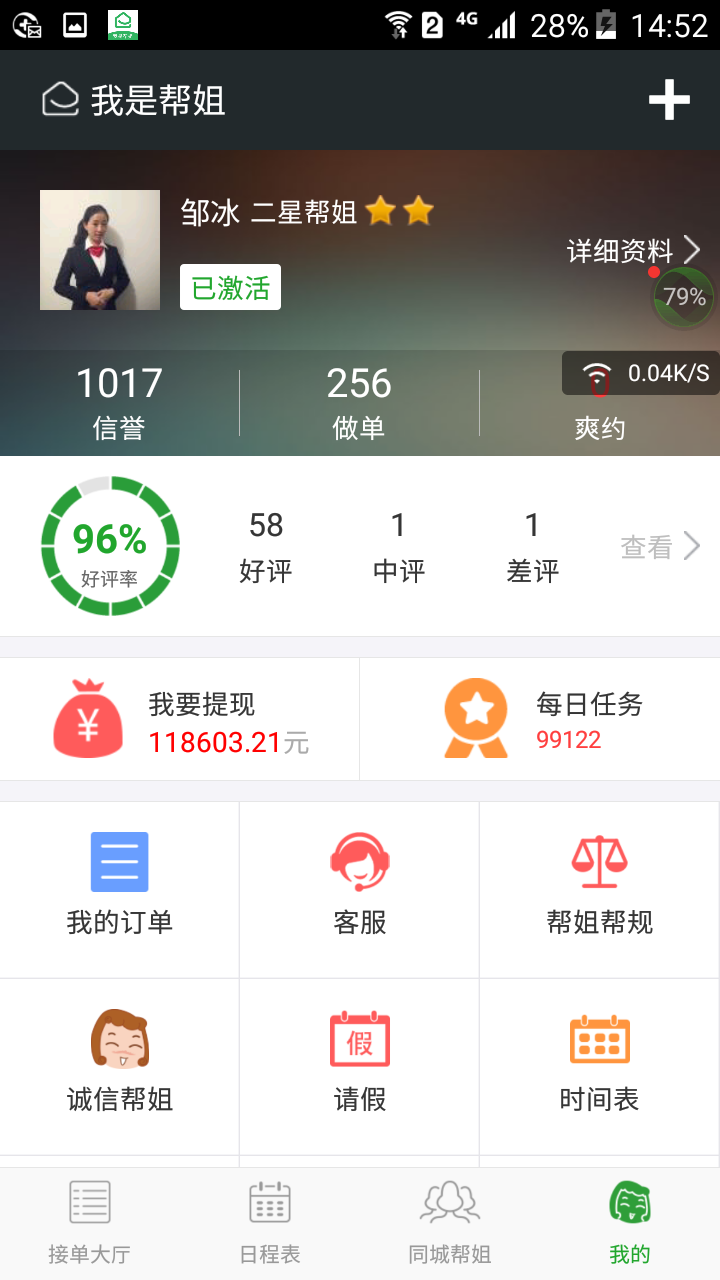The height and width of the screenshot is (1280, 720).
Task: Tap the 79% circular progress indicator
Action: [683, 297]
